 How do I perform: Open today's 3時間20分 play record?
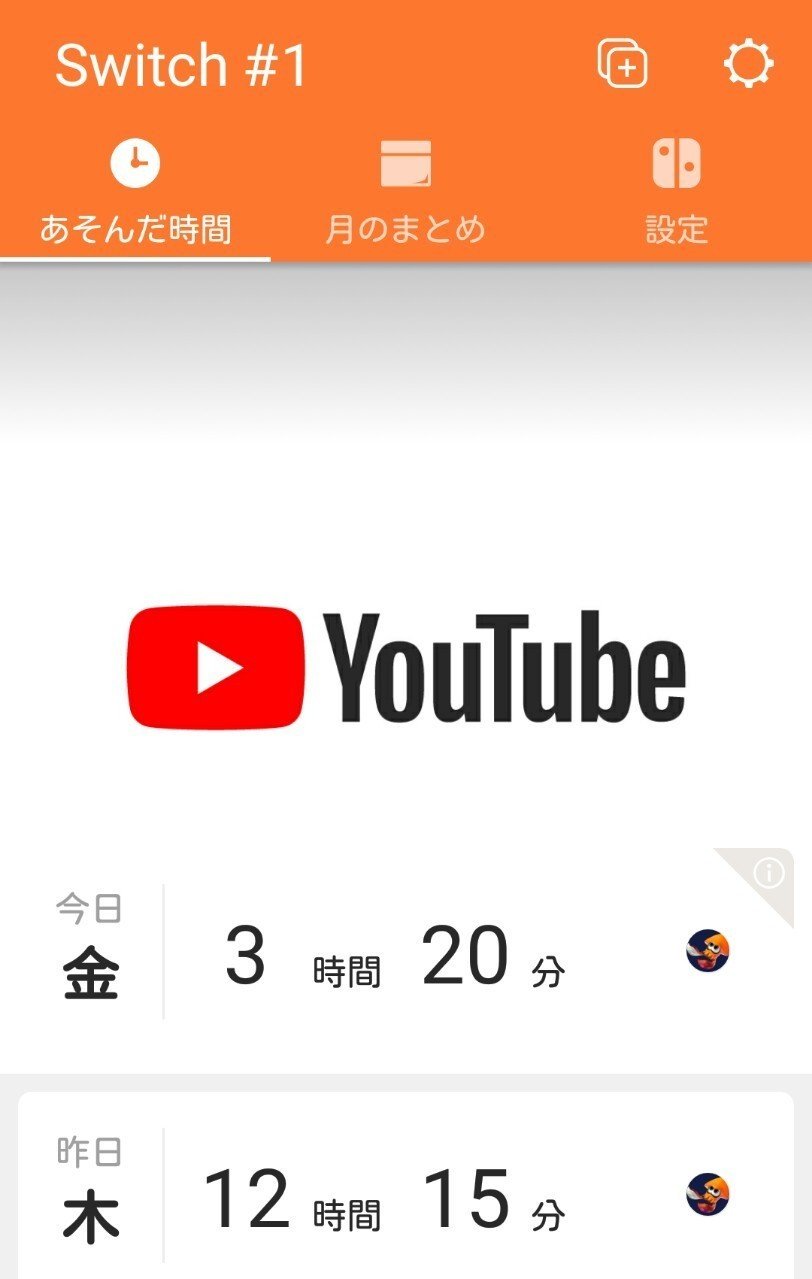pyautogui.click(x=400, y=955)
